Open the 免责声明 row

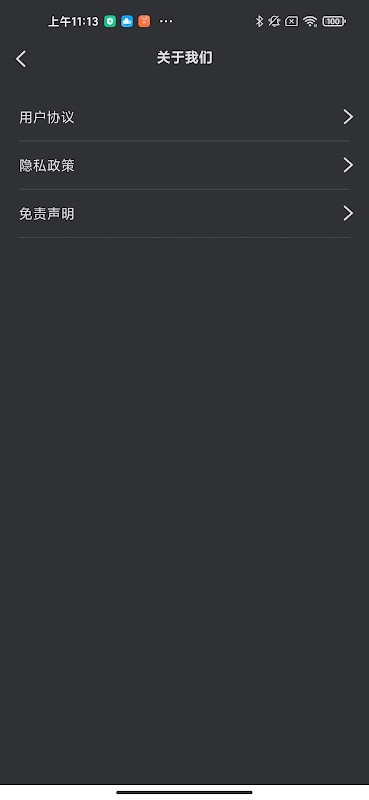pyautogui.click(x=184, y=214)
